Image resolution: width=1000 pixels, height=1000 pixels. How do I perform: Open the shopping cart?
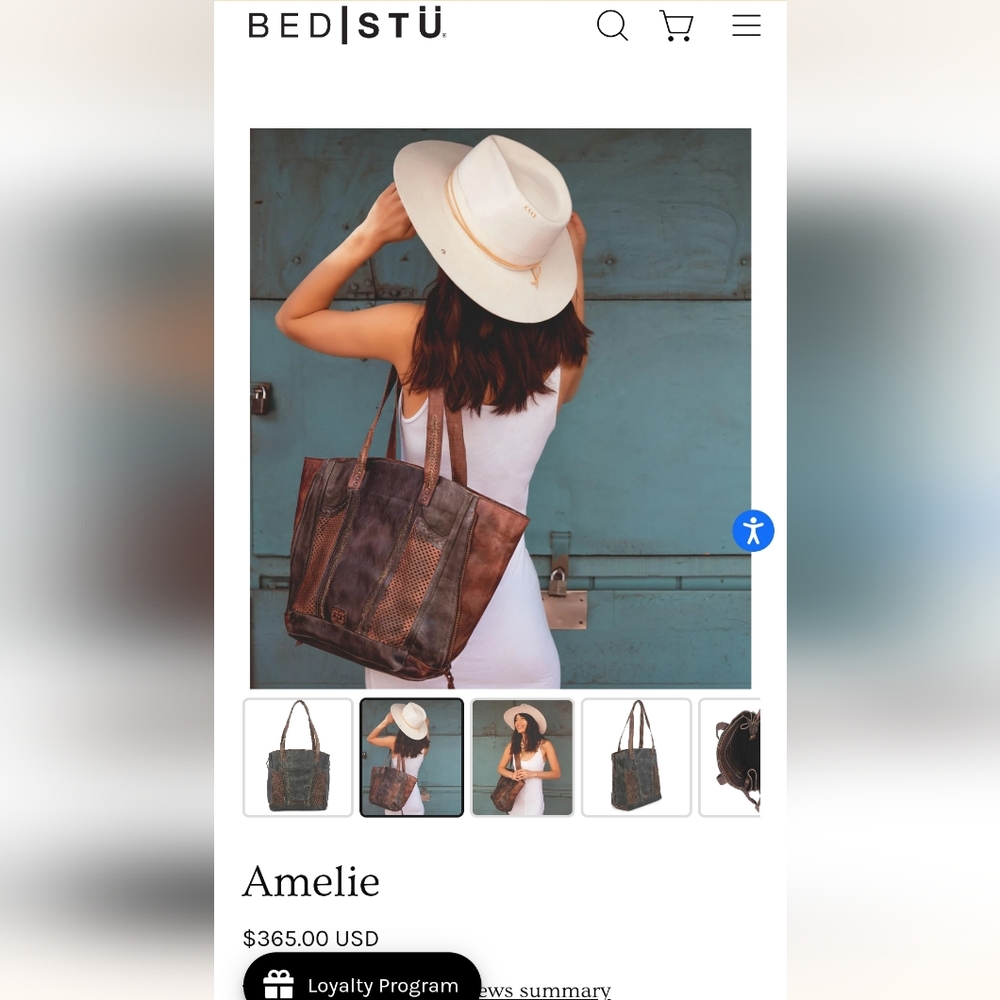pyautogui.click(x=677, y=26)
